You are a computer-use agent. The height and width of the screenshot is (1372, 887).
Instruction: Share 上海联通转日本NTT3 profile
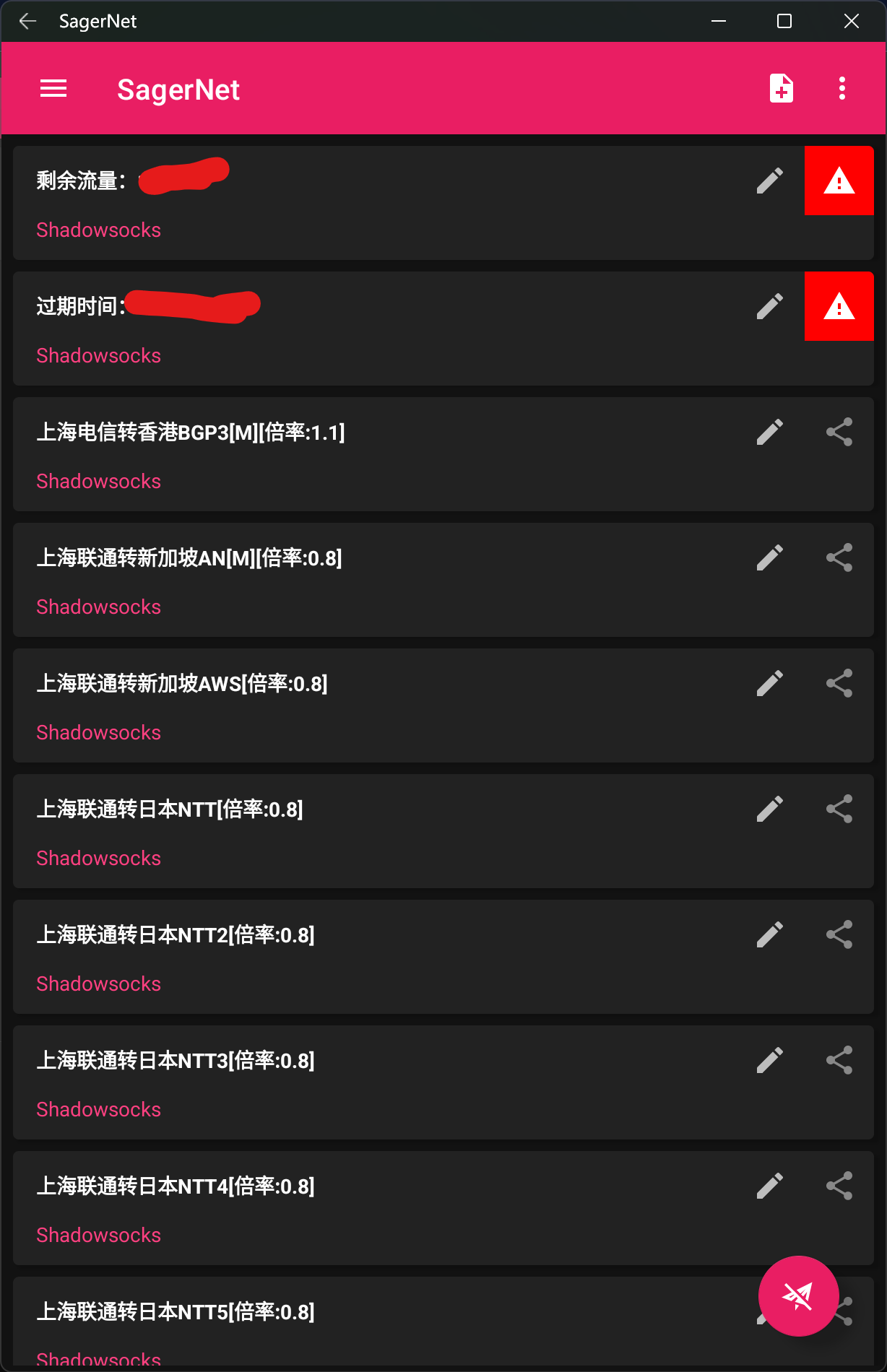(839, 1060)
